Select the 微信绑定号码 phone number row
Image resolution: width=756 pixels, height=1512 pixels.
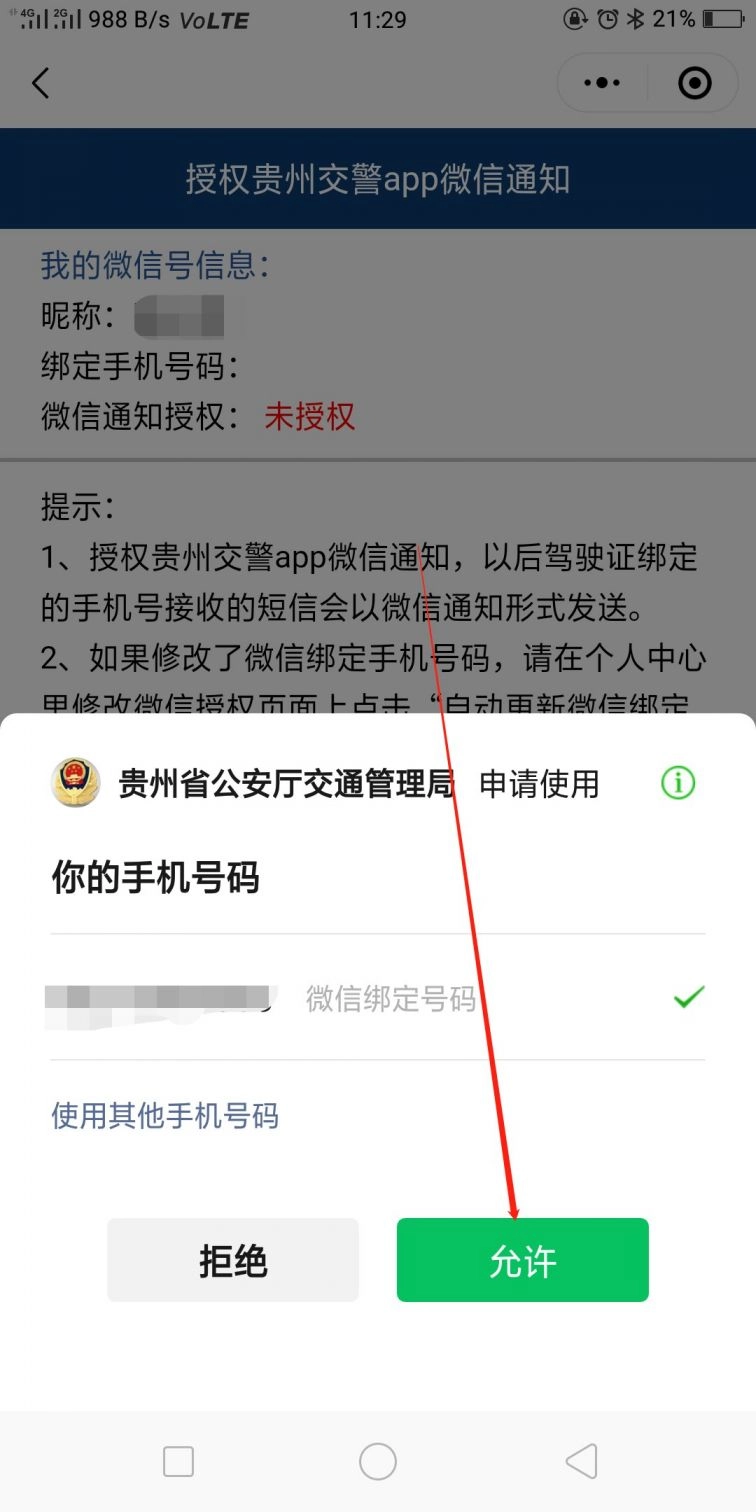378,998
